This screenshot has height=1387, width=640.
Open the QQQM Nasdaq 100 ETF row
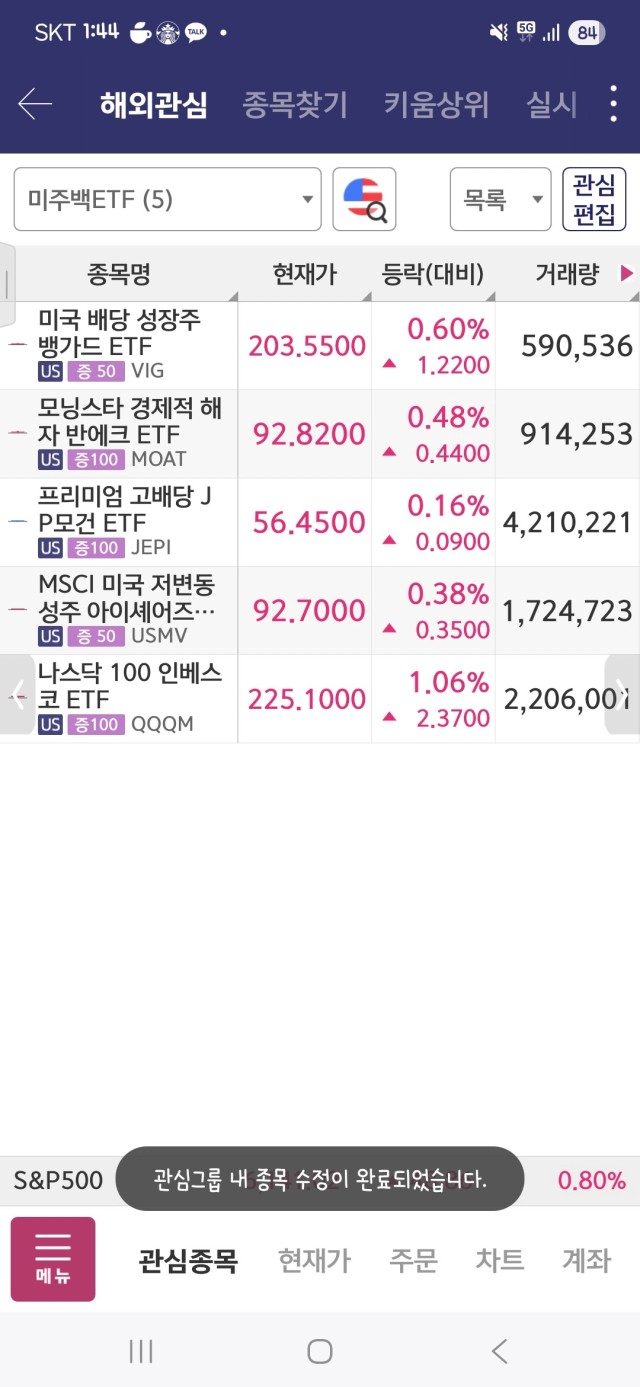coord(320,698)
